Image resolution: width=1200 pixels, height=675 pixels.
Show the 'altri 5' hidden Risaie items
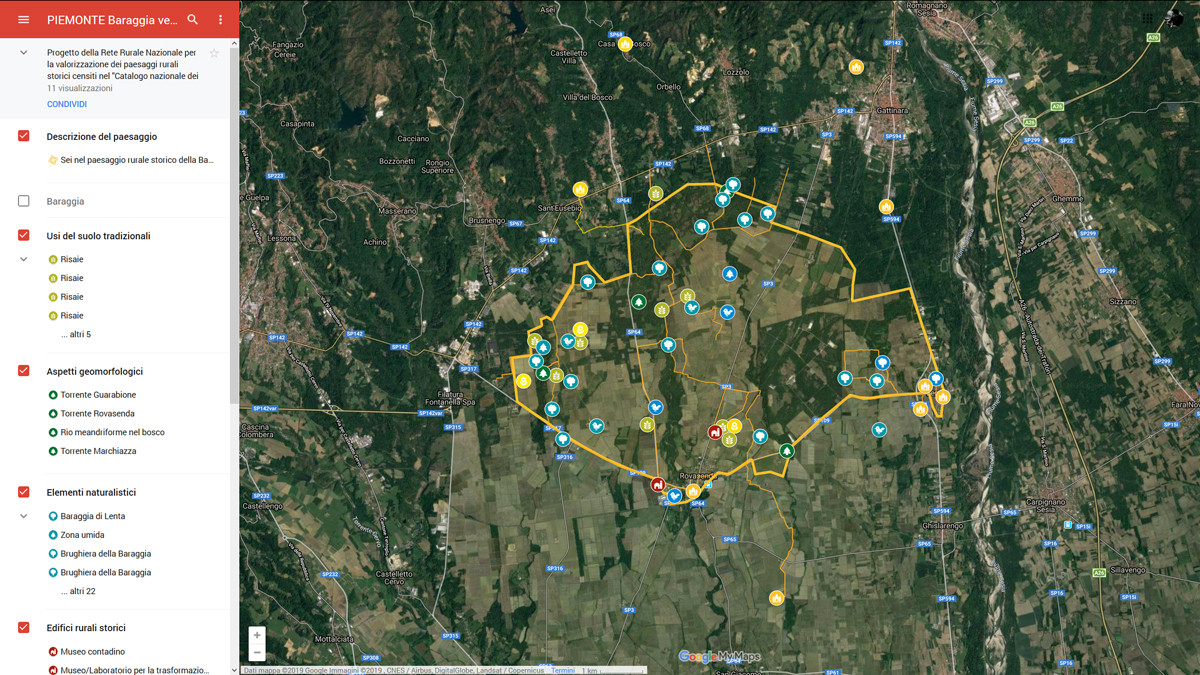75,334
